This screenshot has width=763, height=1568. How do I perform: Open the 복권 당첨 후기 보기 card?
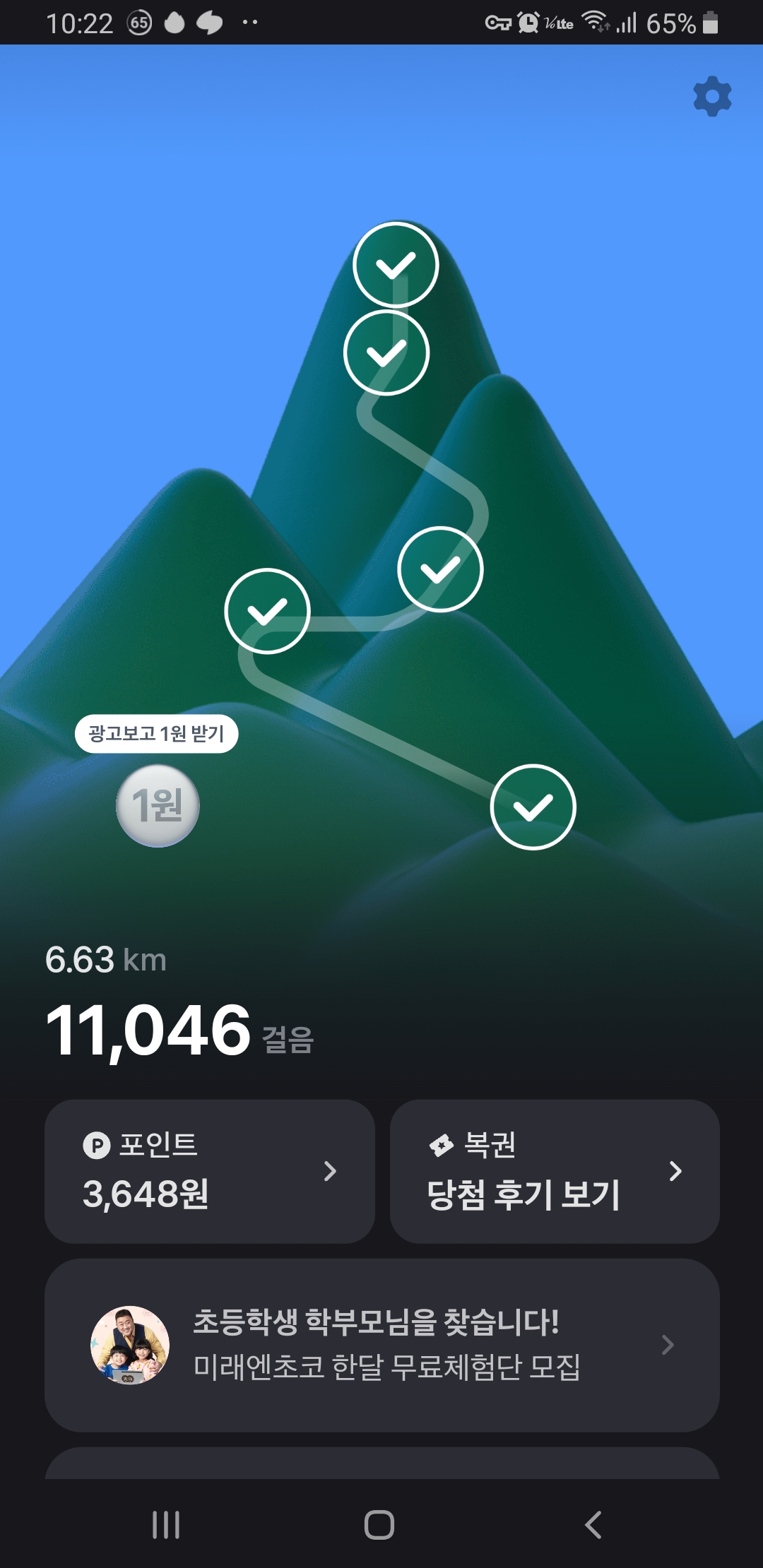pos(555,1171)
